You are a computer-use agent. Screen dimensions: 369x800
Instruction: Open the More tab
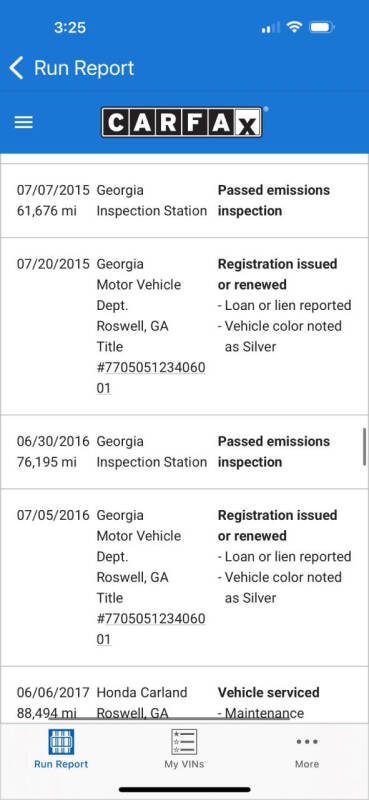(x=307, y=749)
